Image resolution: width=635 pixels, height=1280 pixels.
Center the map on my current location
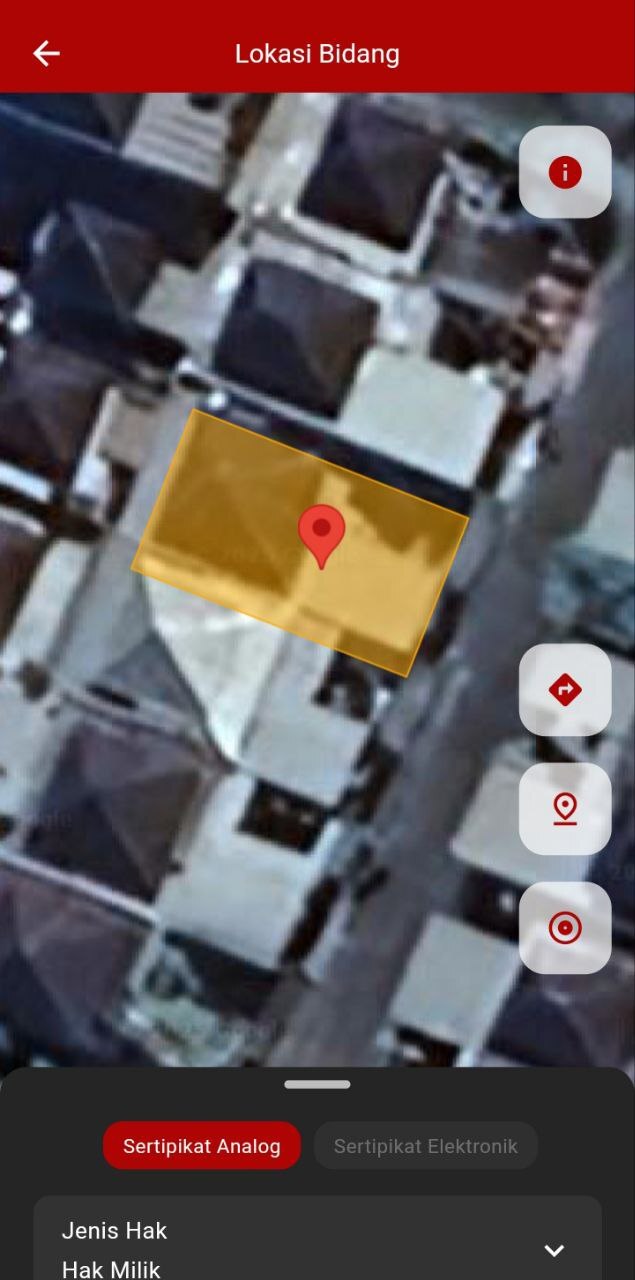click(x=565, y=928)
